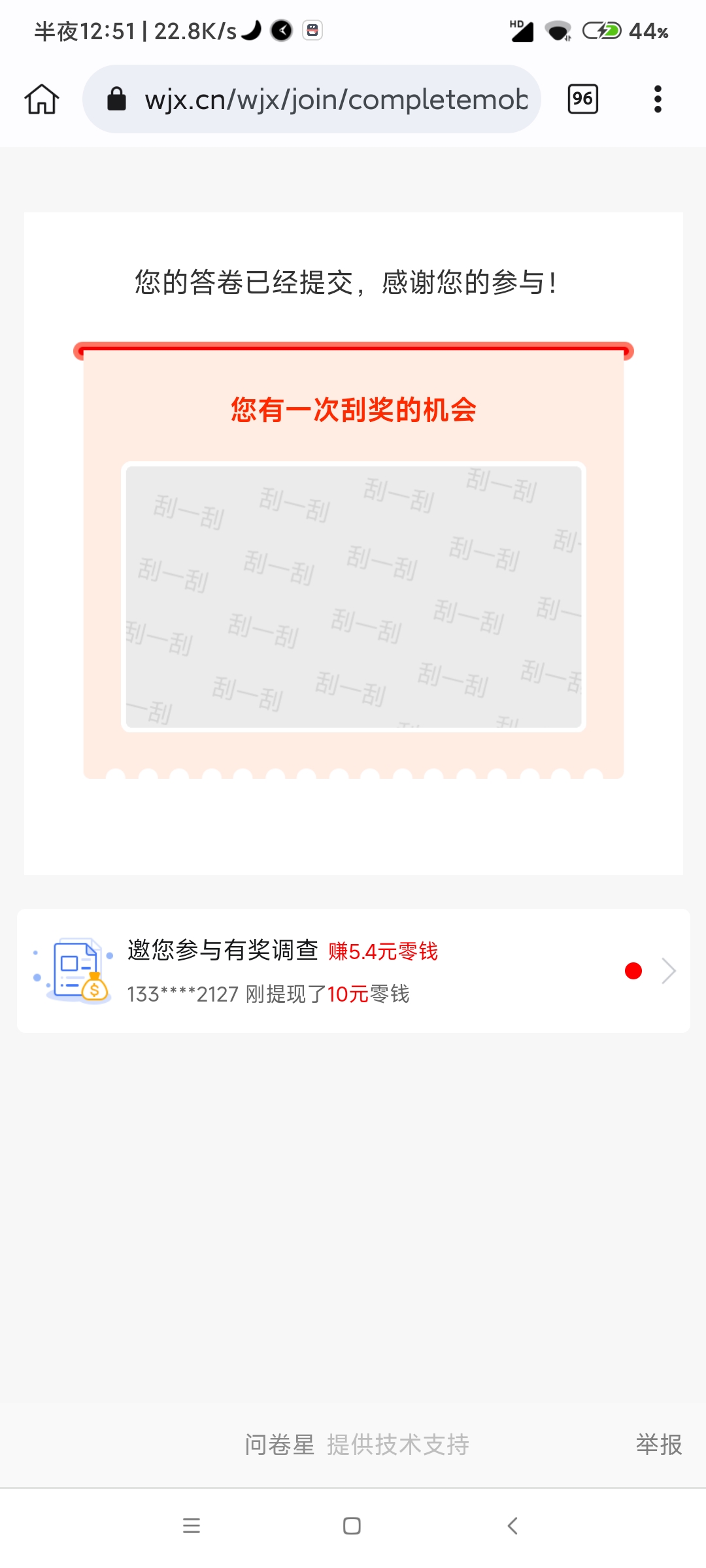The height and width of the screenshot is (1568, 706).
Task: Open the 邀您参与有奖调查 survey invitation
Action: tap(353, 971)
